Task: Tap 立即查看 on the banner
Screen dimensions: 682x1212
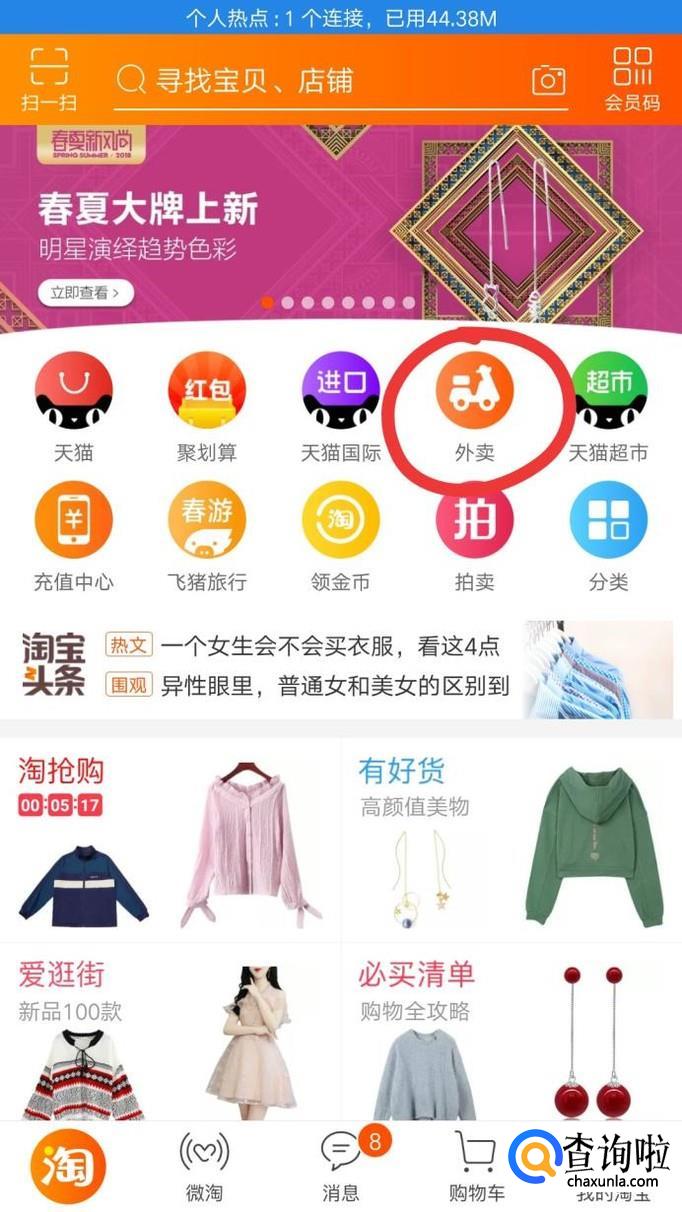Action: (x=86, y=293)
